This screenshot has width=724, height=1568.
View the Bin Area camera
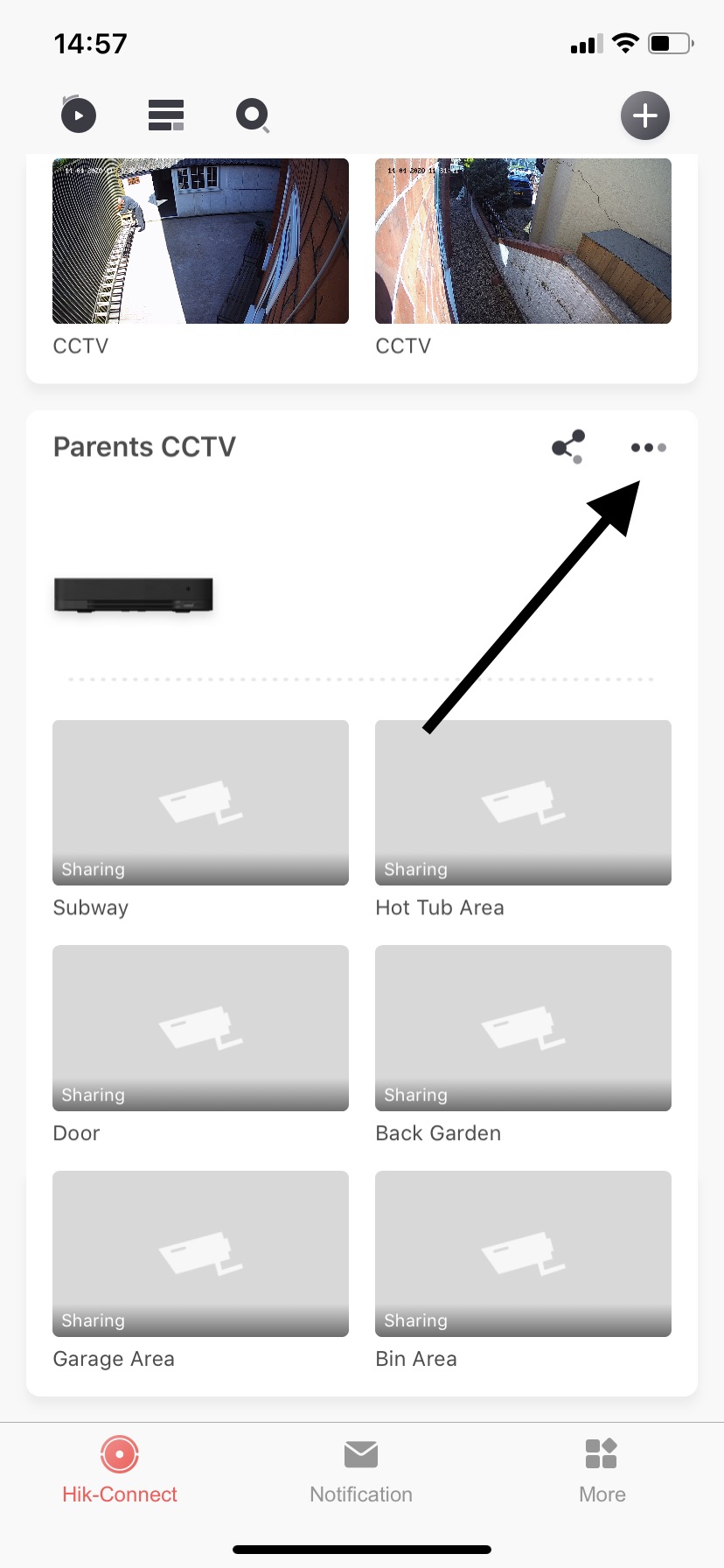523,1253
